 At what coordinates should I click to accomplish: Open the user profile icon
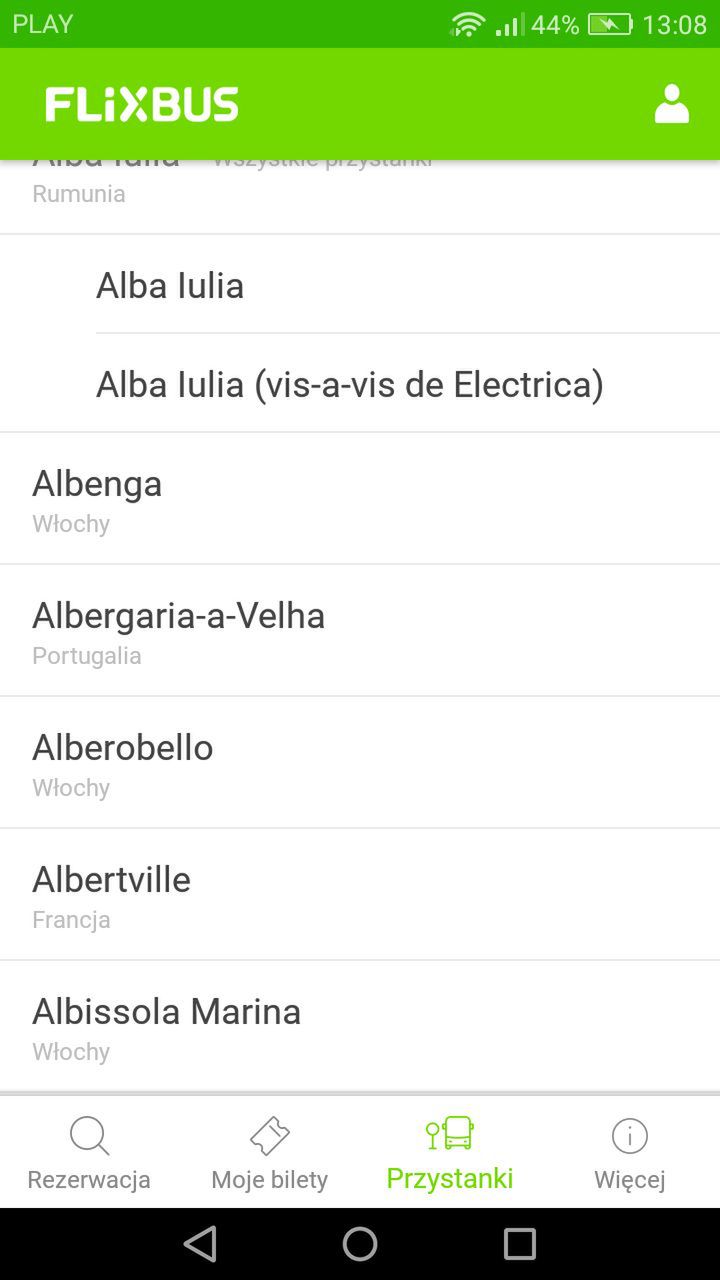pyautogui.click(x=671, y=104)
